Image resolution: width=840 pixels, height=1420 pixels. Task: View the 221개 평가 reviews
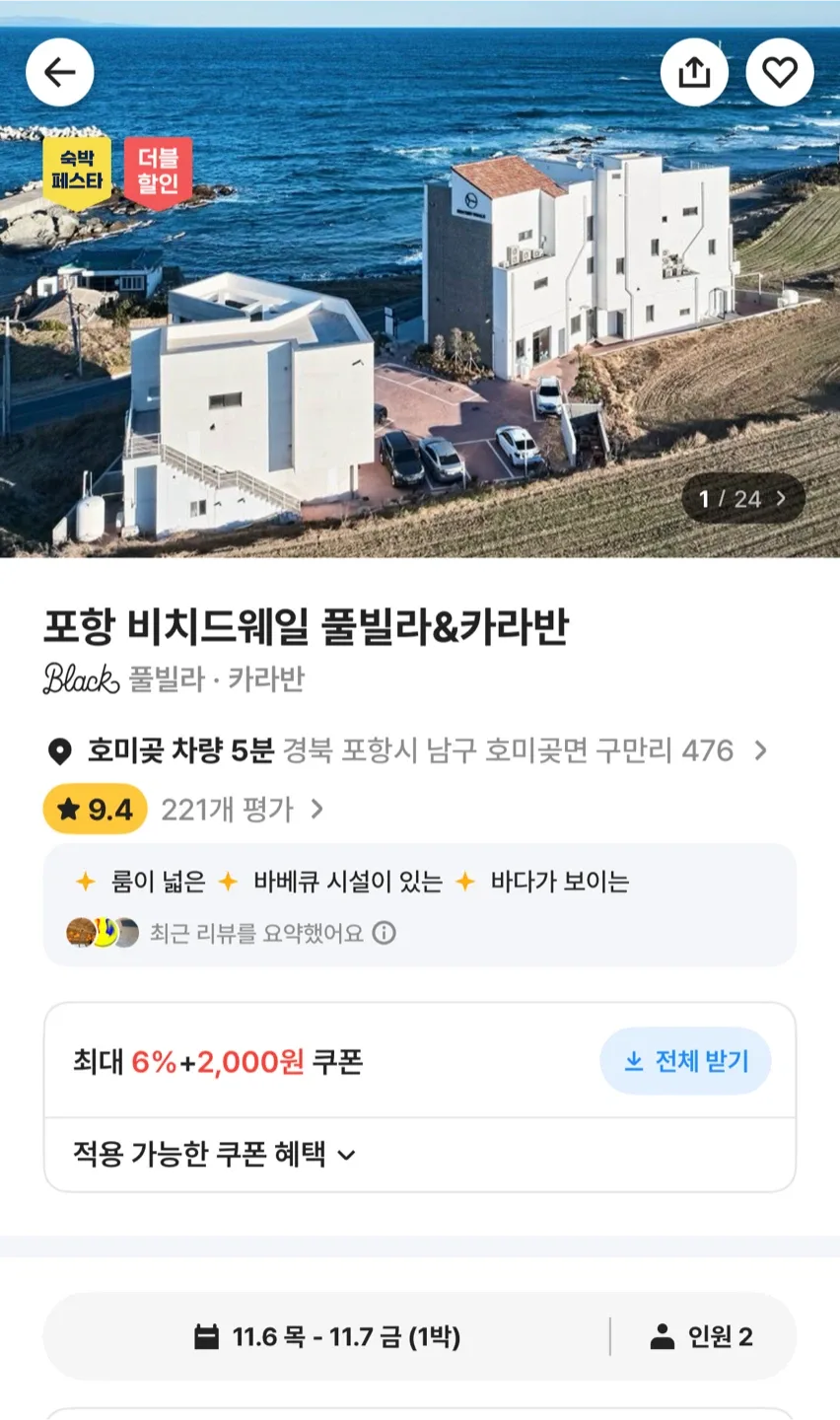coord(242,810)
